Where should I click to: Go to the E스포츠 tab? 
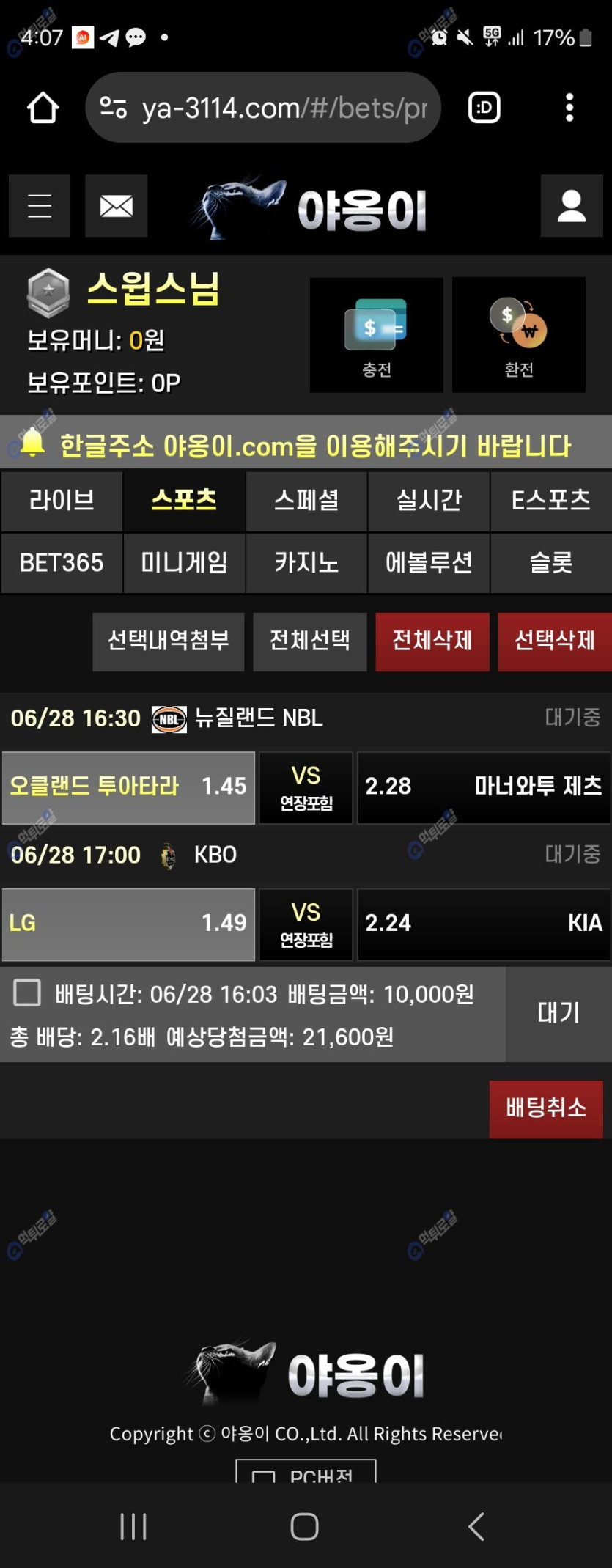coord(551,501)
